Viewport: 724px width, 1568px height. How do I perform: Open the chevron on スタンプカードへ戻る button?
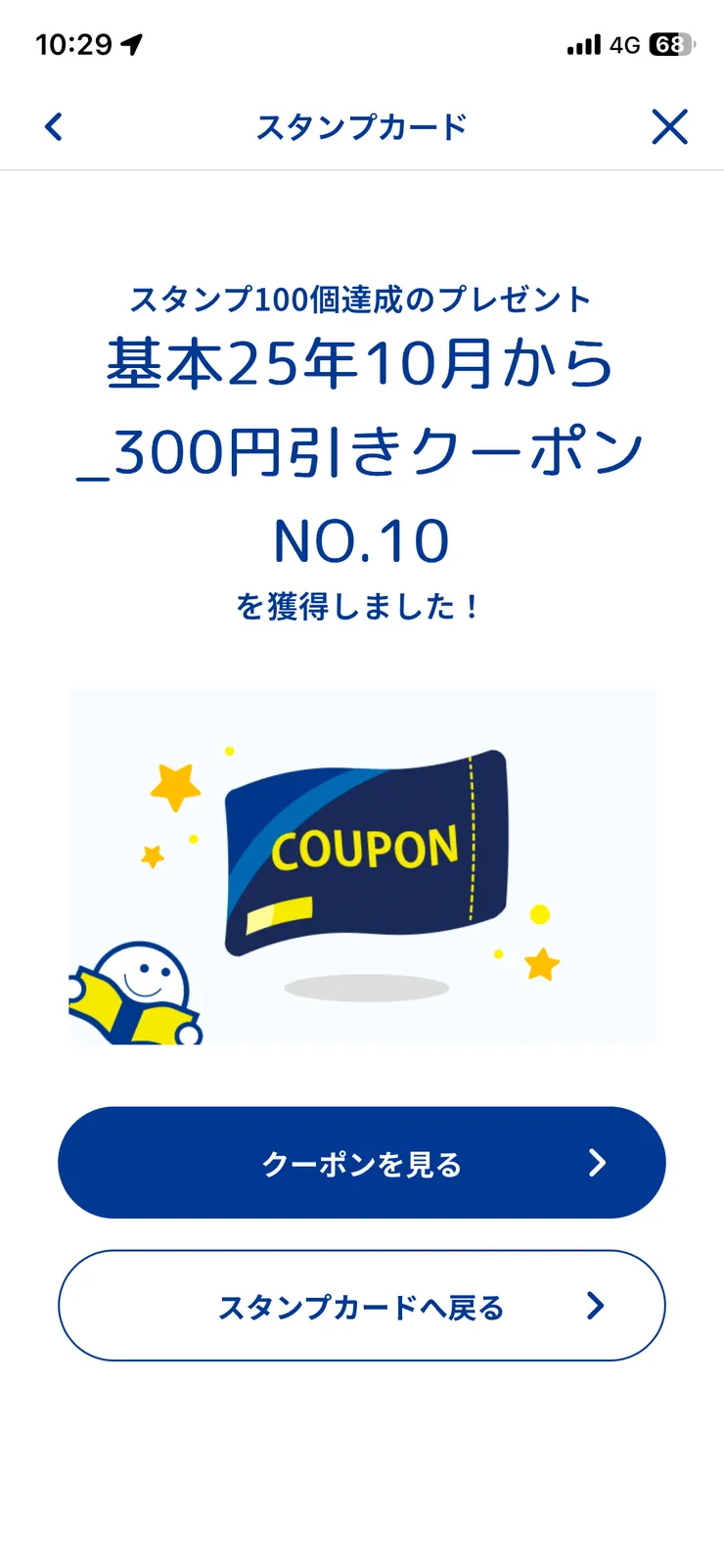tap(597, 1306)
